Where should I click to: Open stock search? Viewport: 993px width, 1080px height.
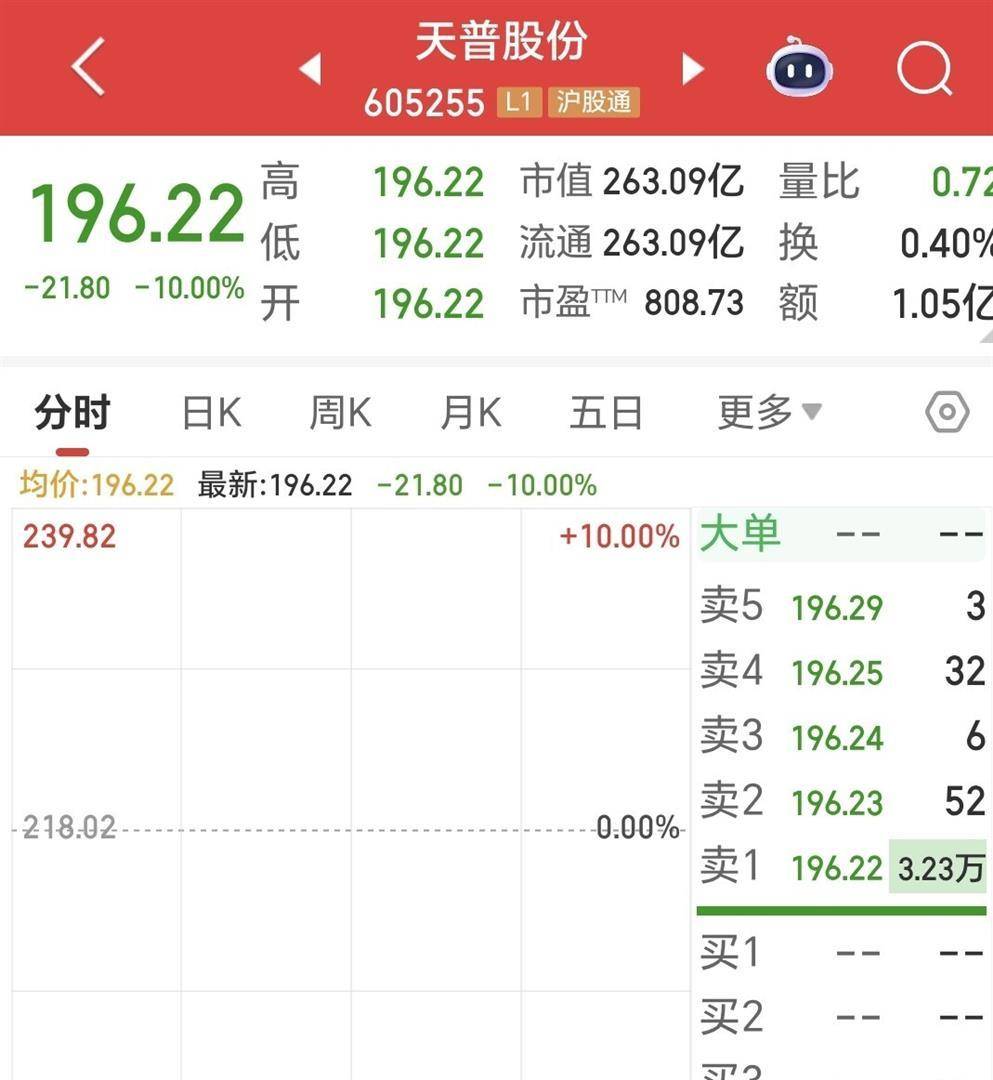[x=924, y=69]
